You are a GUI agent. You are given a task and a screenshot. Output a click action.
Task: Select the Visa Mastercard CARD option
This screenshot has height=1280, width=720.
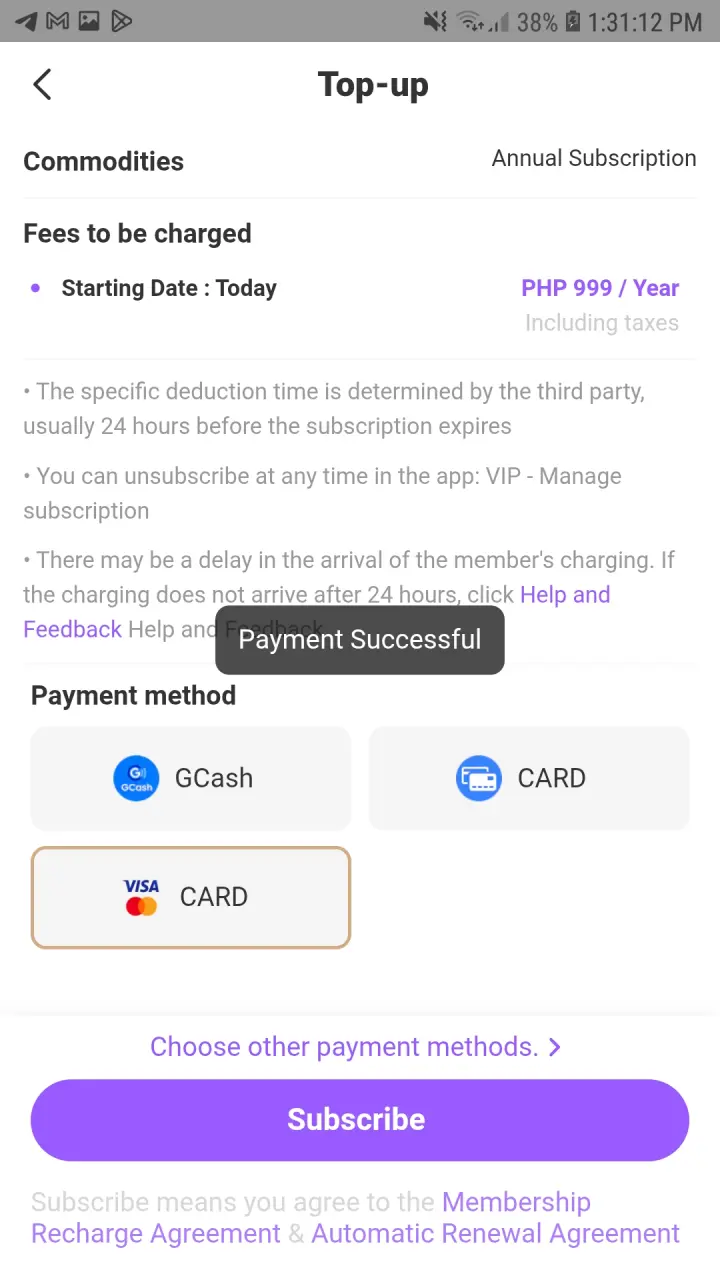point(191,897)
